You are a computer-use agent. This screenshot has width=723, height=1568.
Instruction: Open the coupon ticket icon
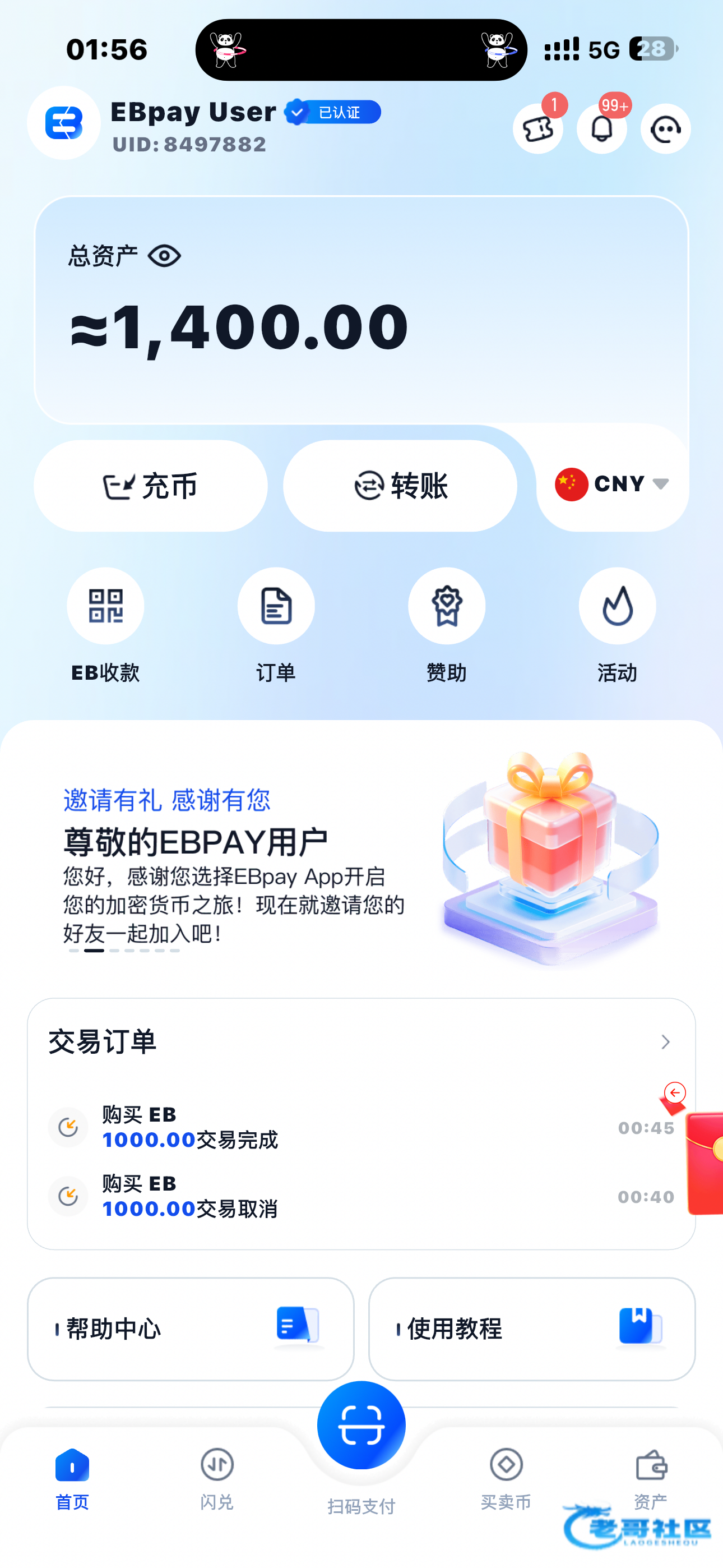(537, 128)
